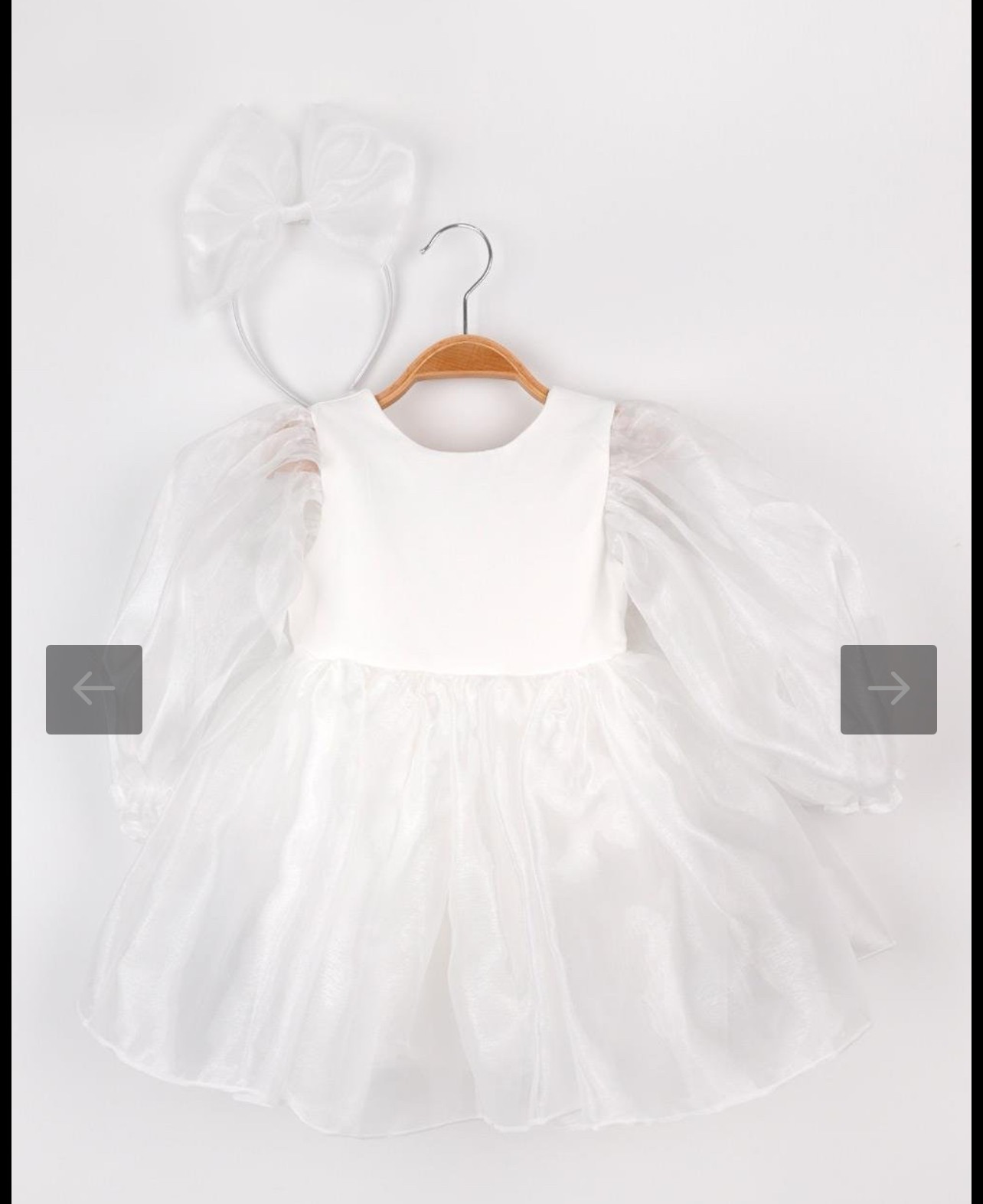This screenshot has width=983, height=1204.
Task: Go to the previous product image
Action: point(94,689)
